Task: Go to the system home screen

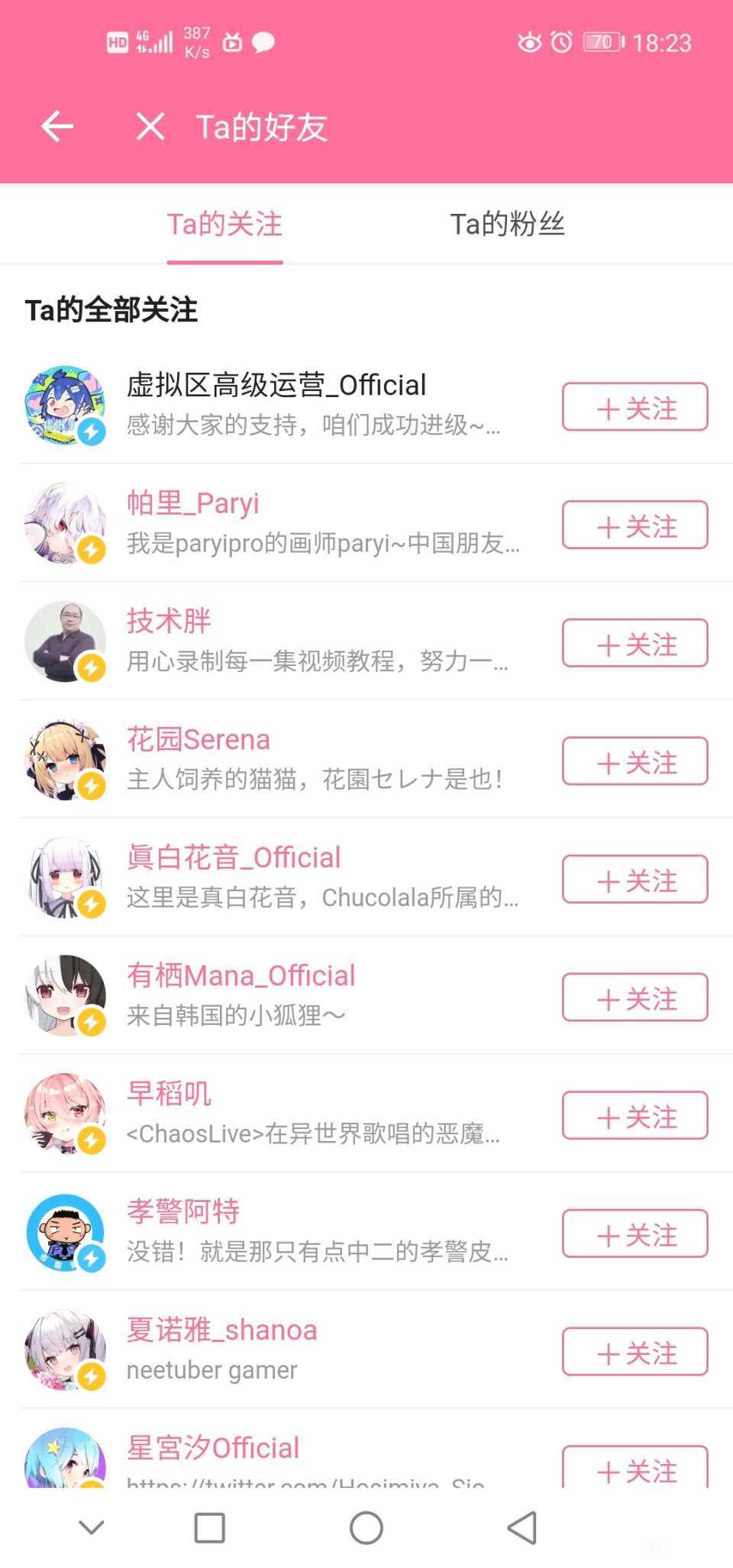Action: pyautogui.click(x=366, y=1528)
